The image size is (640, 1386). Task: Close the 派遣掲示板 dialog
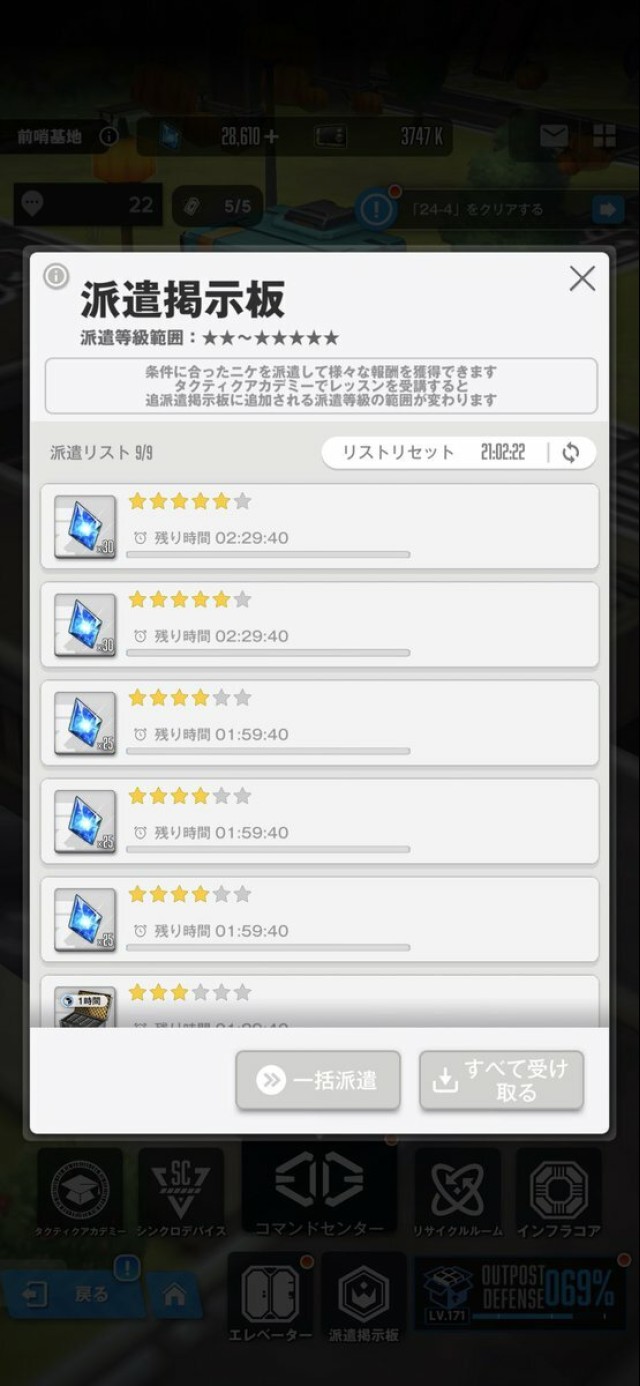pos(582,279)
